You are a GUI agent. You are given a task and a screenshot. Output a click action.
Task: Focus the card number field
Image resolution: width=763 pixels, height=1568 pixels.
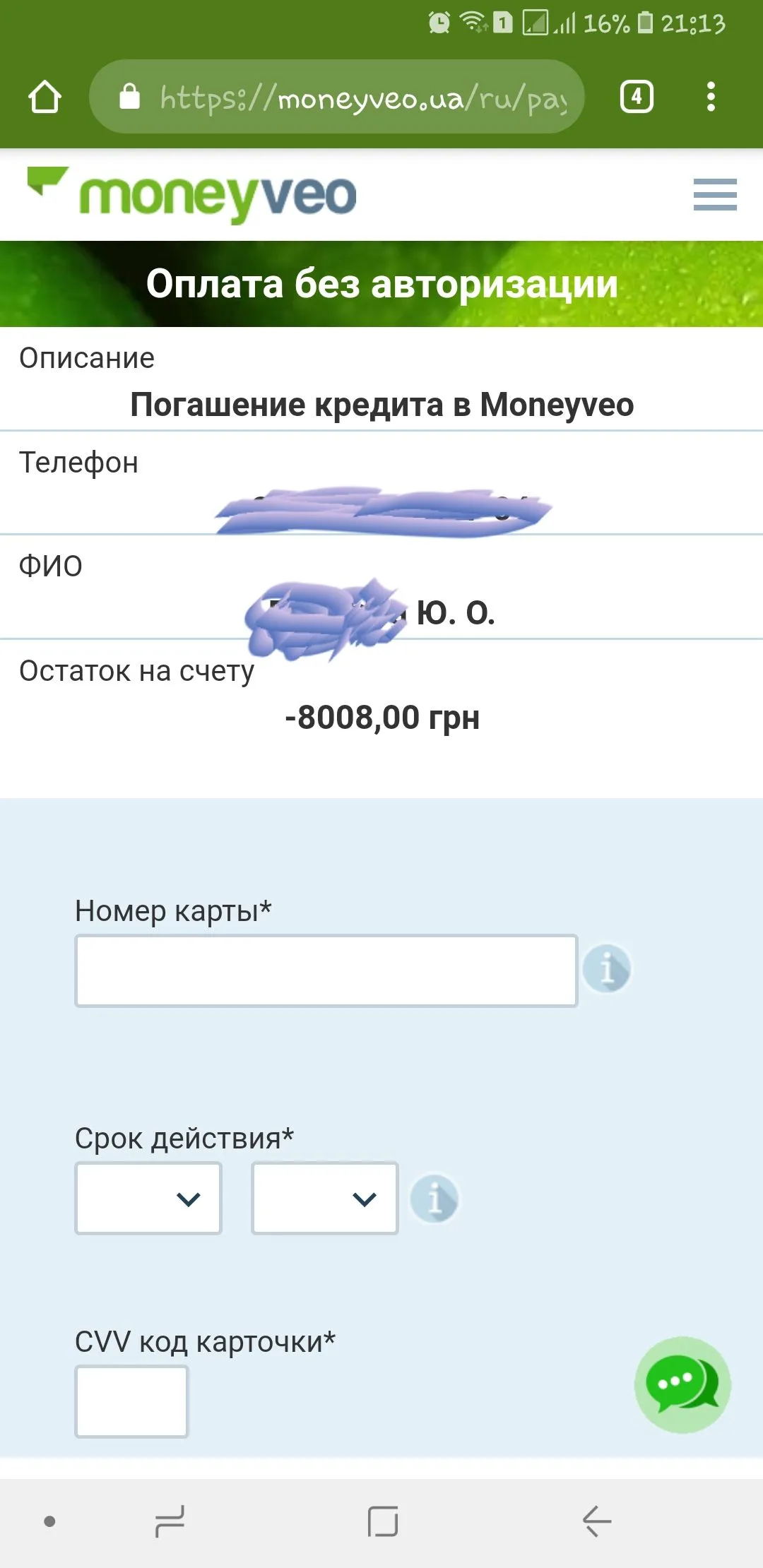click(326, 970)
